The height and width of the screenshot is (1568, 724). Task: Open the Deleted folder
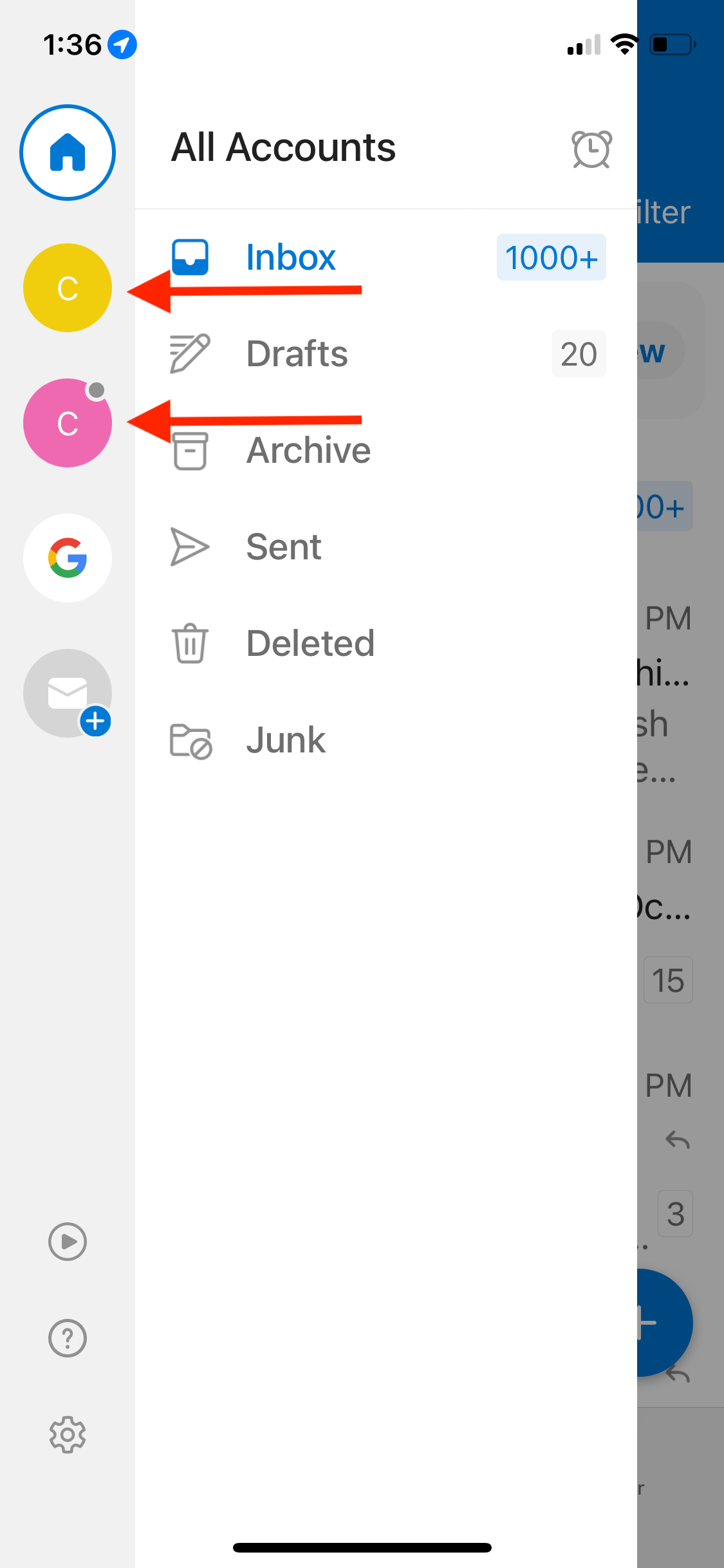[x=386, y=644]
